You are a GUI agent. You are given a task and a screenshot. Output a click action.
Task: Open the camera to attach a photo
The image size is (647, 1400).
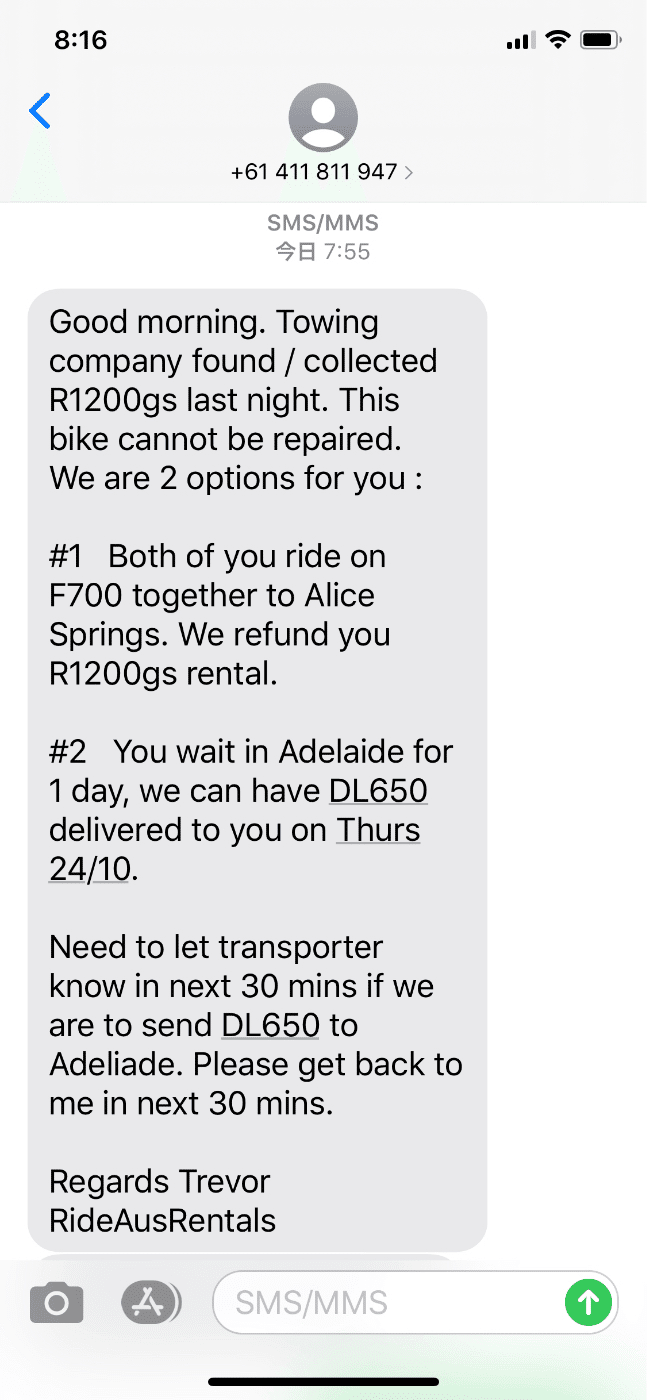coord(56,1302)
